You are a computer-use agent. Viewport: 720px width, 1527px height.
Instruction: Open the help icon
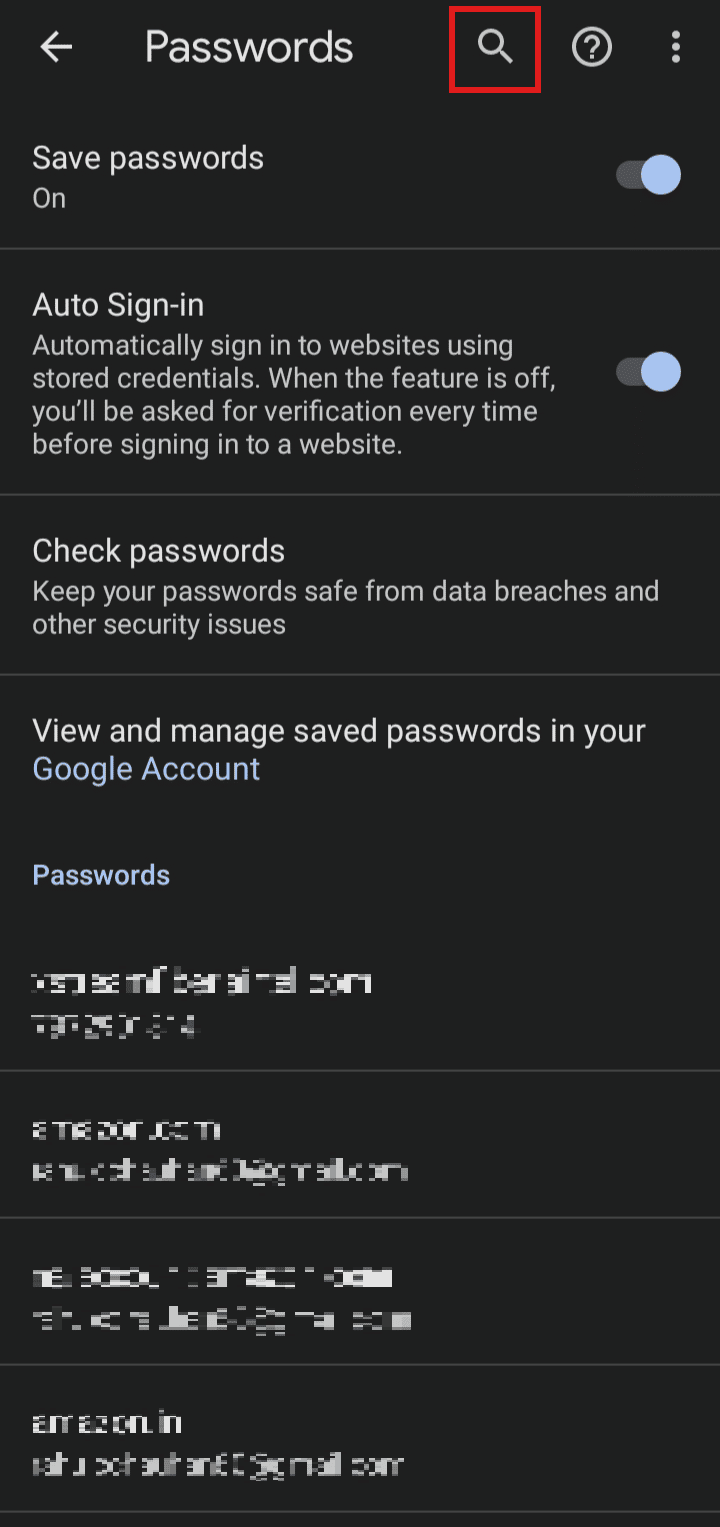tap(591, 47)
